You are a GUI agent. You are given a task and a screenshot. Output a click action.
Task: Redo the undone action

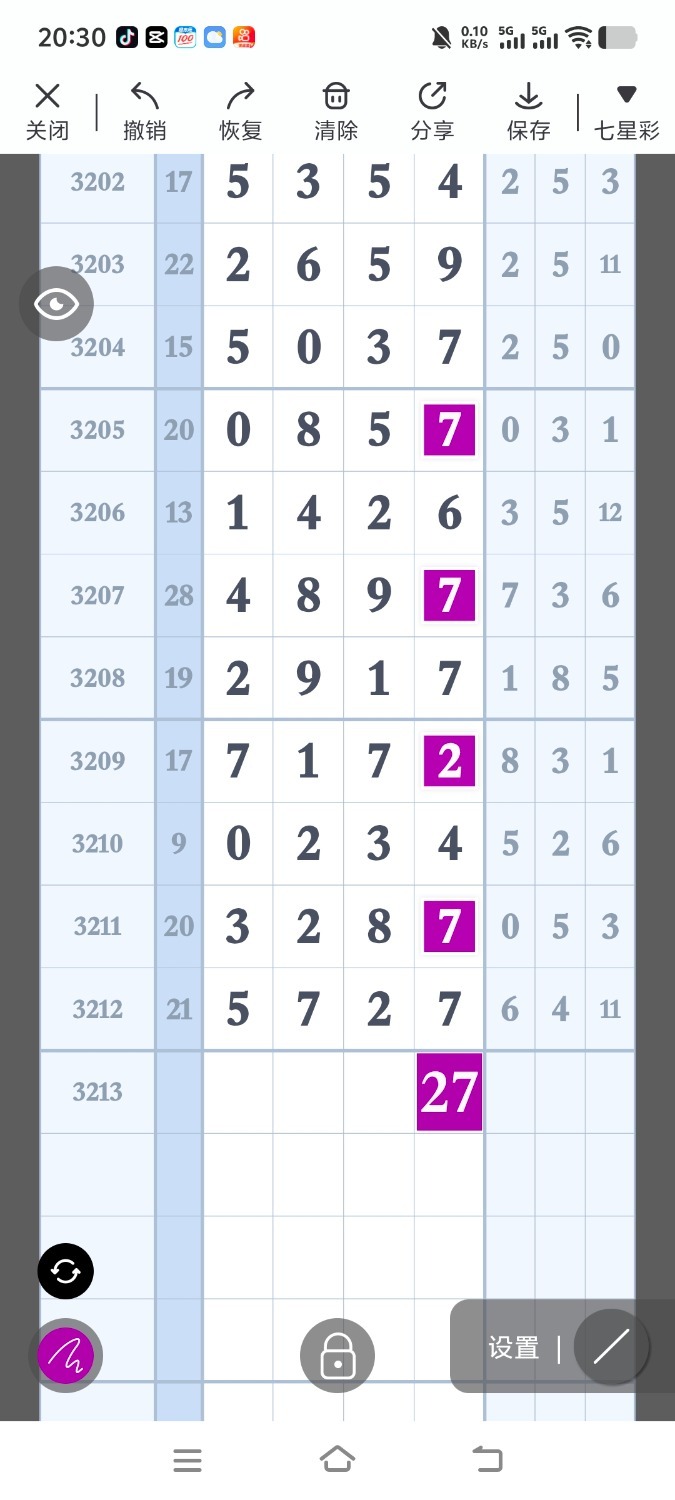[x=240, y=111]
